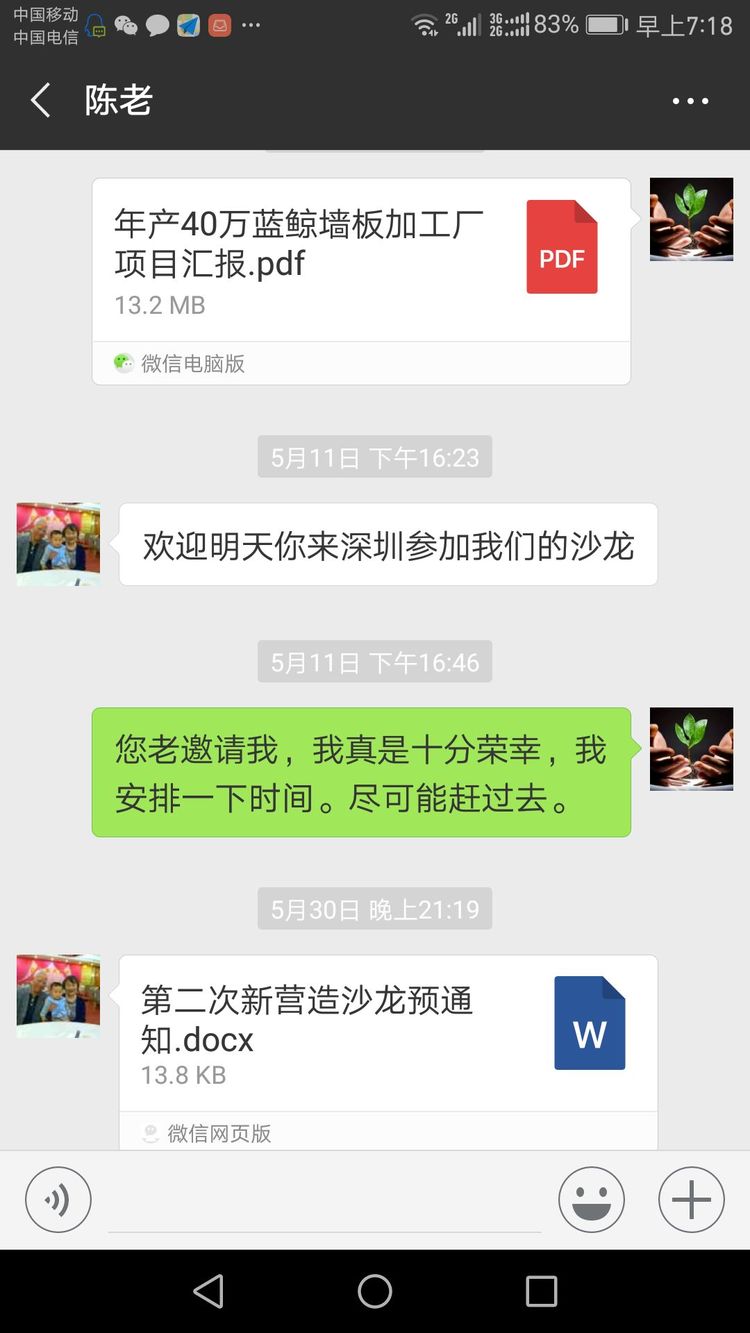
Task: Tap the system home button
Action: click(375, 1291)
